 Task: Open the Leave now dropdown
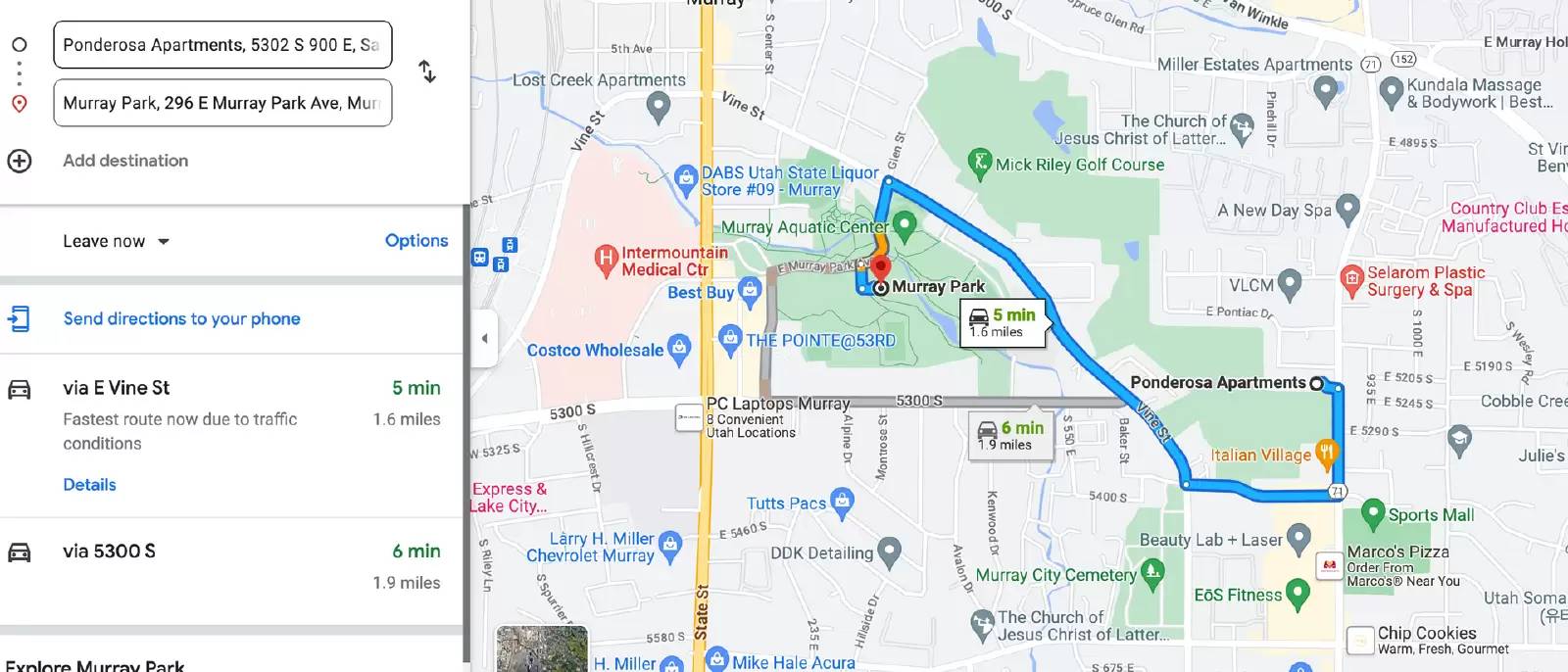[x=116, y=241]
